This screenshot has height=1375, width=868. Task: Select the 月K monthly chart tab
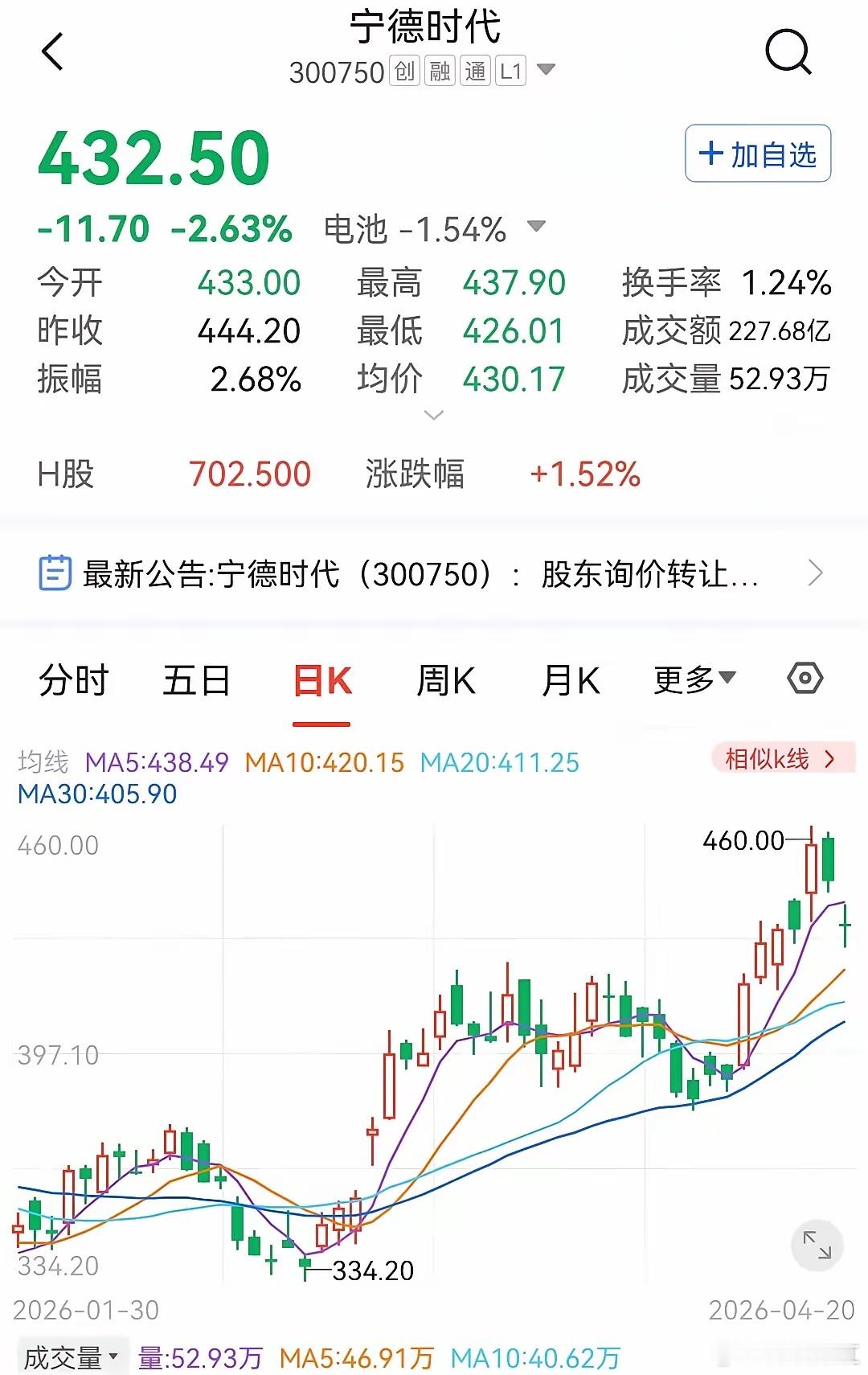coord(573,680)
